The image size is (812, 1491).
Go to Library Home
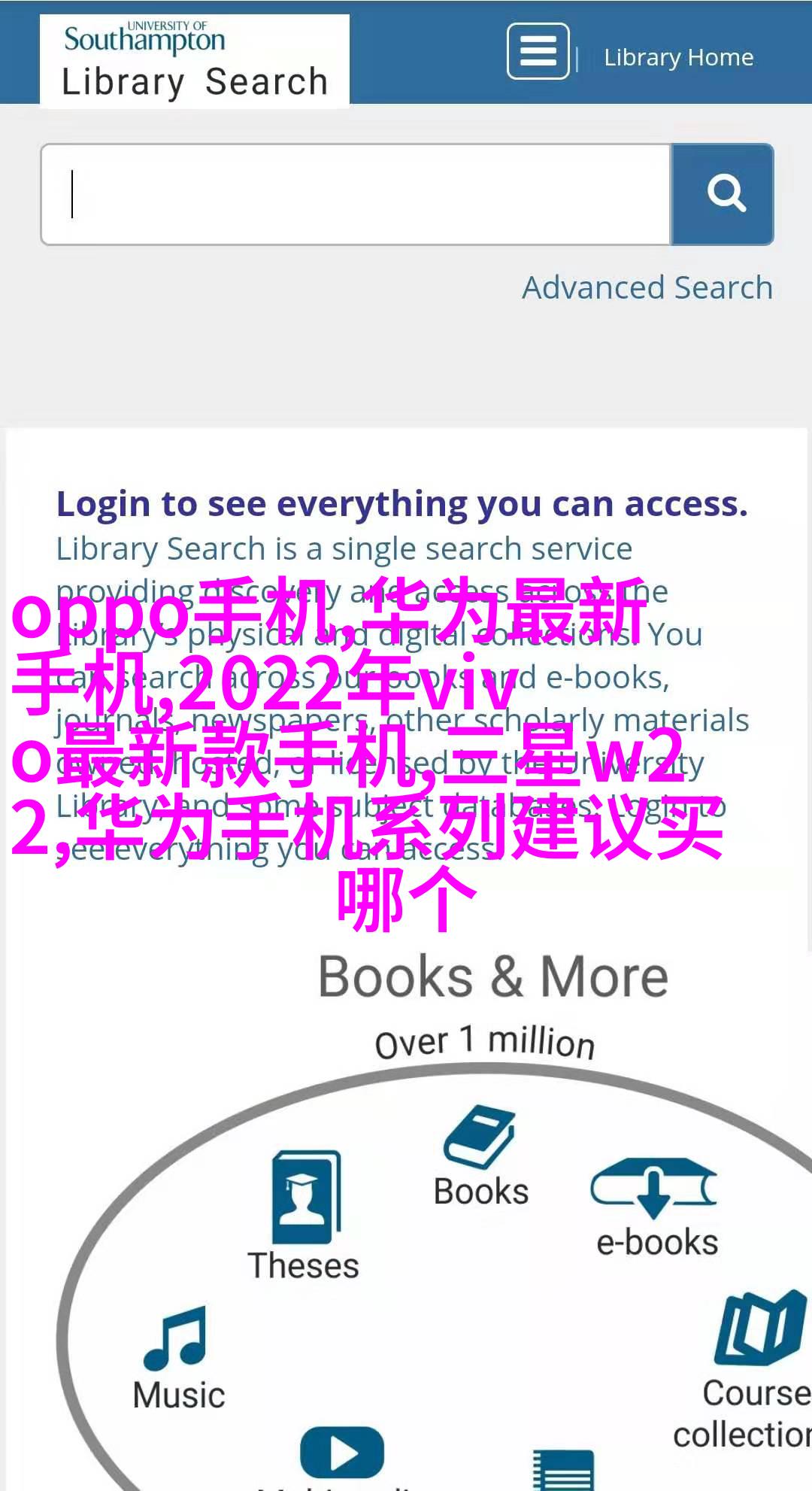pyautogui.click(x=678, y=58)
